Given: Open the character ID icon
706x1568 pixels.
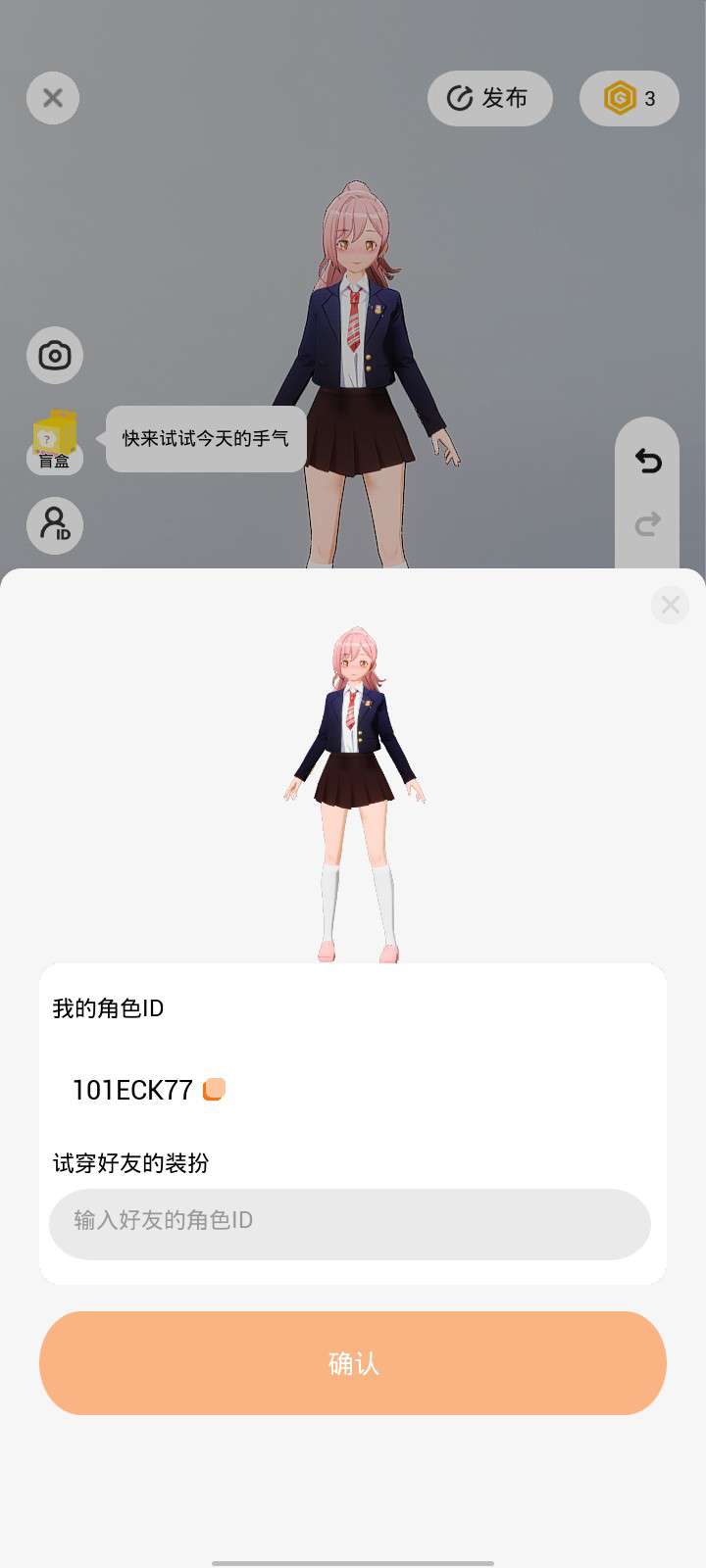Looking at the screenshot, I should tap(55, 525).
